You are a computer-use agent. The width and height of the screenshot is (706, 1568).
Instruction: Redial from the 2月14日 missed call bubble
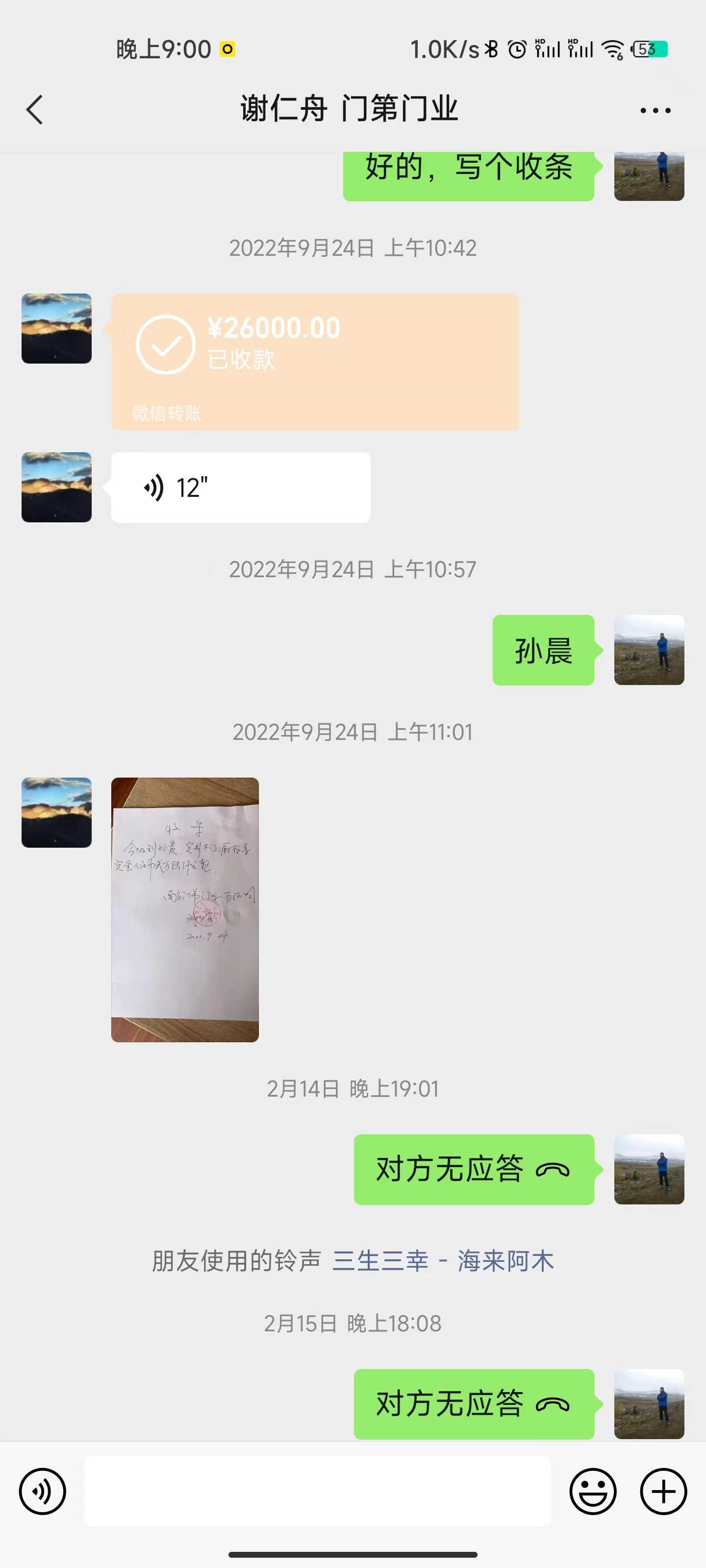(x=473, y=1169)
